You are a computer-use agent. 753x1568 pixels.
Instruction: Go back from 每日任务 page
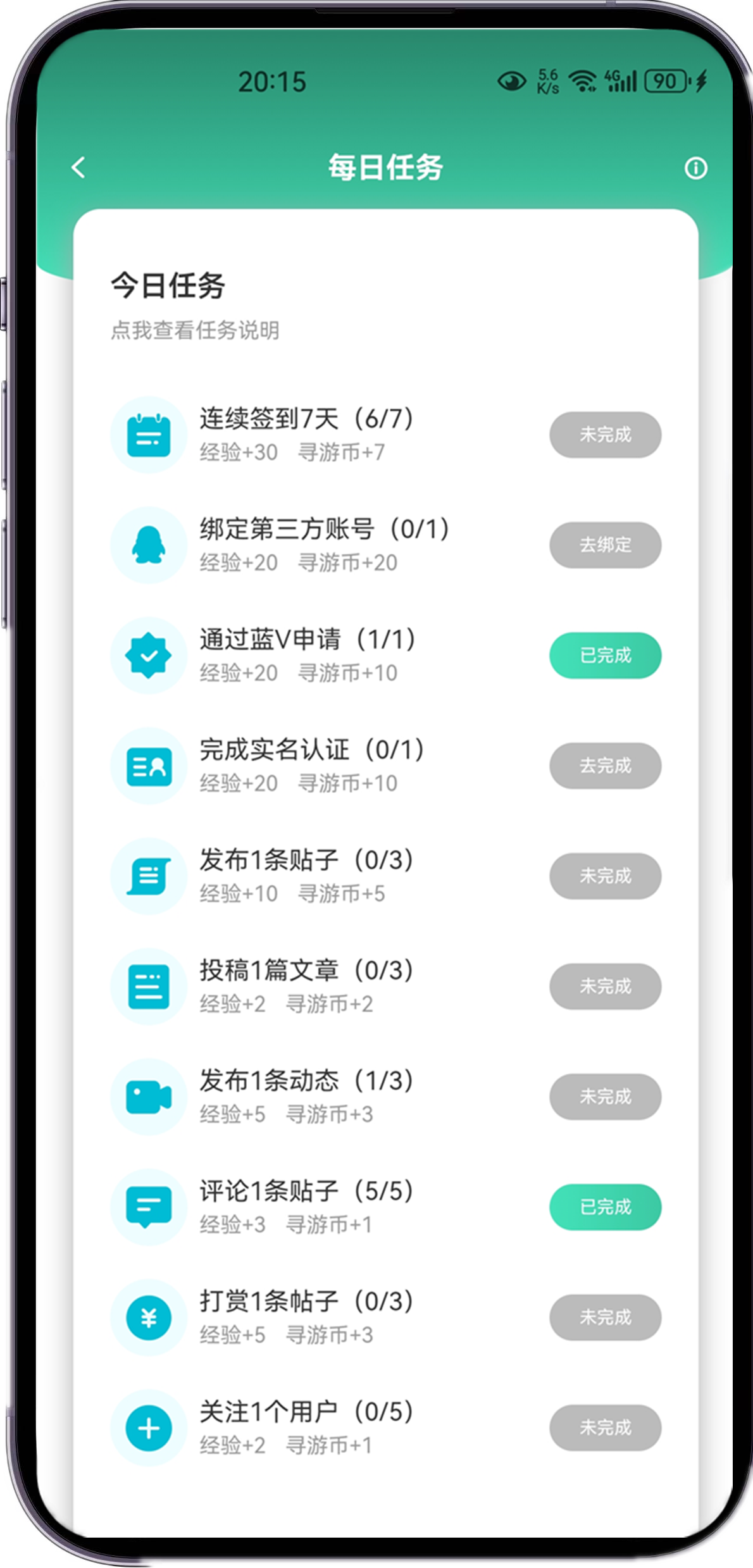coord(78,168)
